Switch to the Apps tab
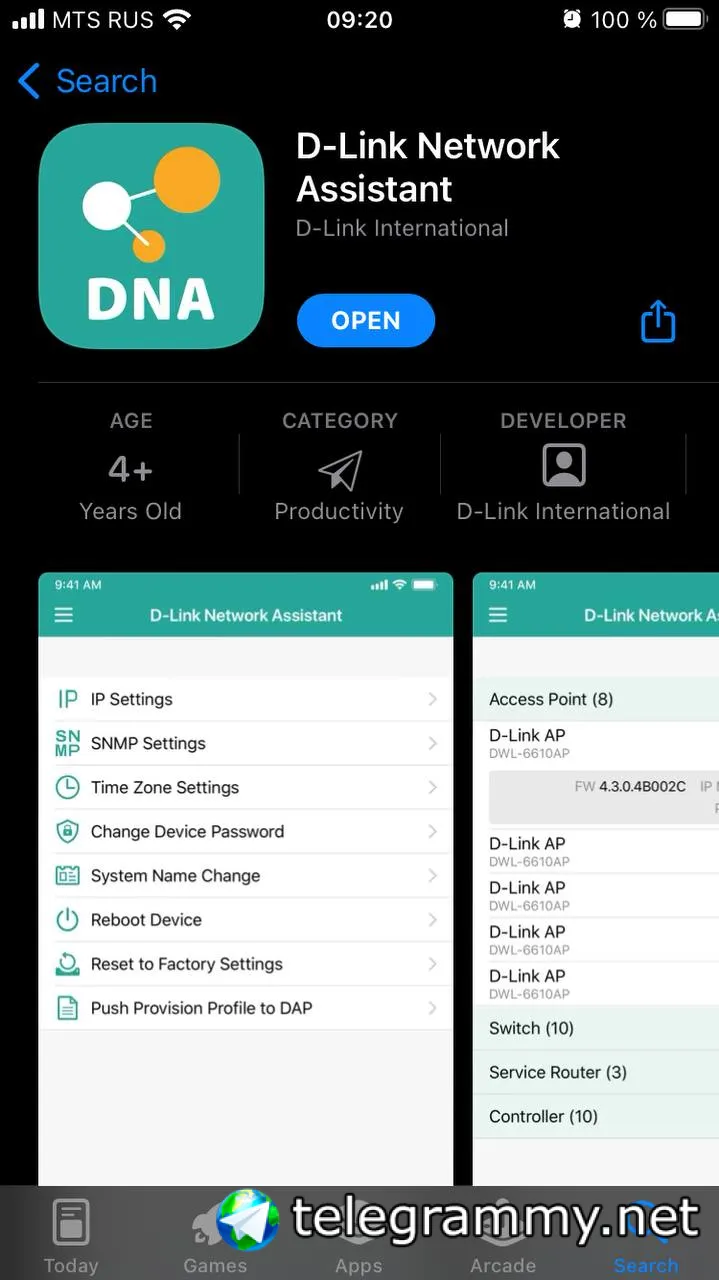 coord(359,1236)
